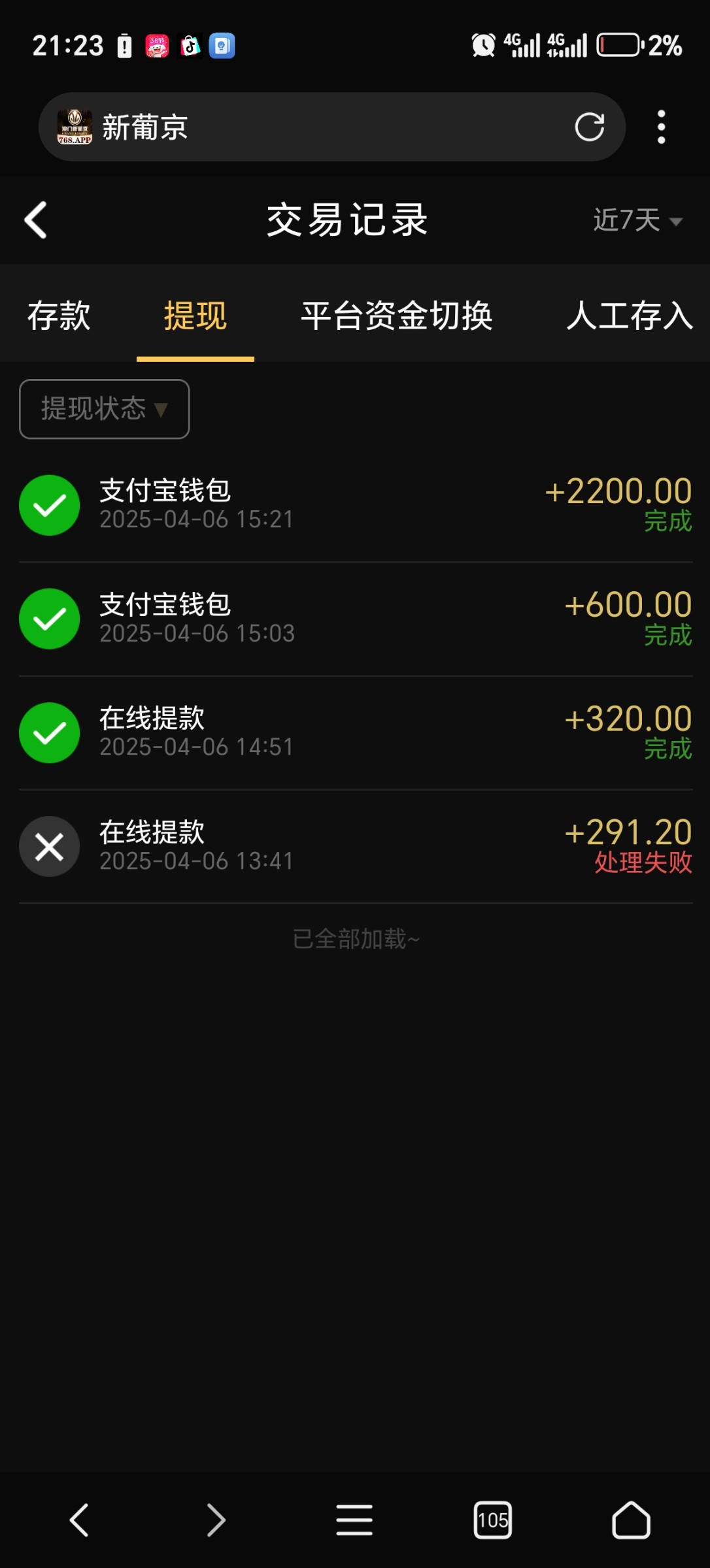Image resolution: width=710 pixels, height=1568 pixels.
Task: Open the 人工存入 tab
Action: (630, 316)
